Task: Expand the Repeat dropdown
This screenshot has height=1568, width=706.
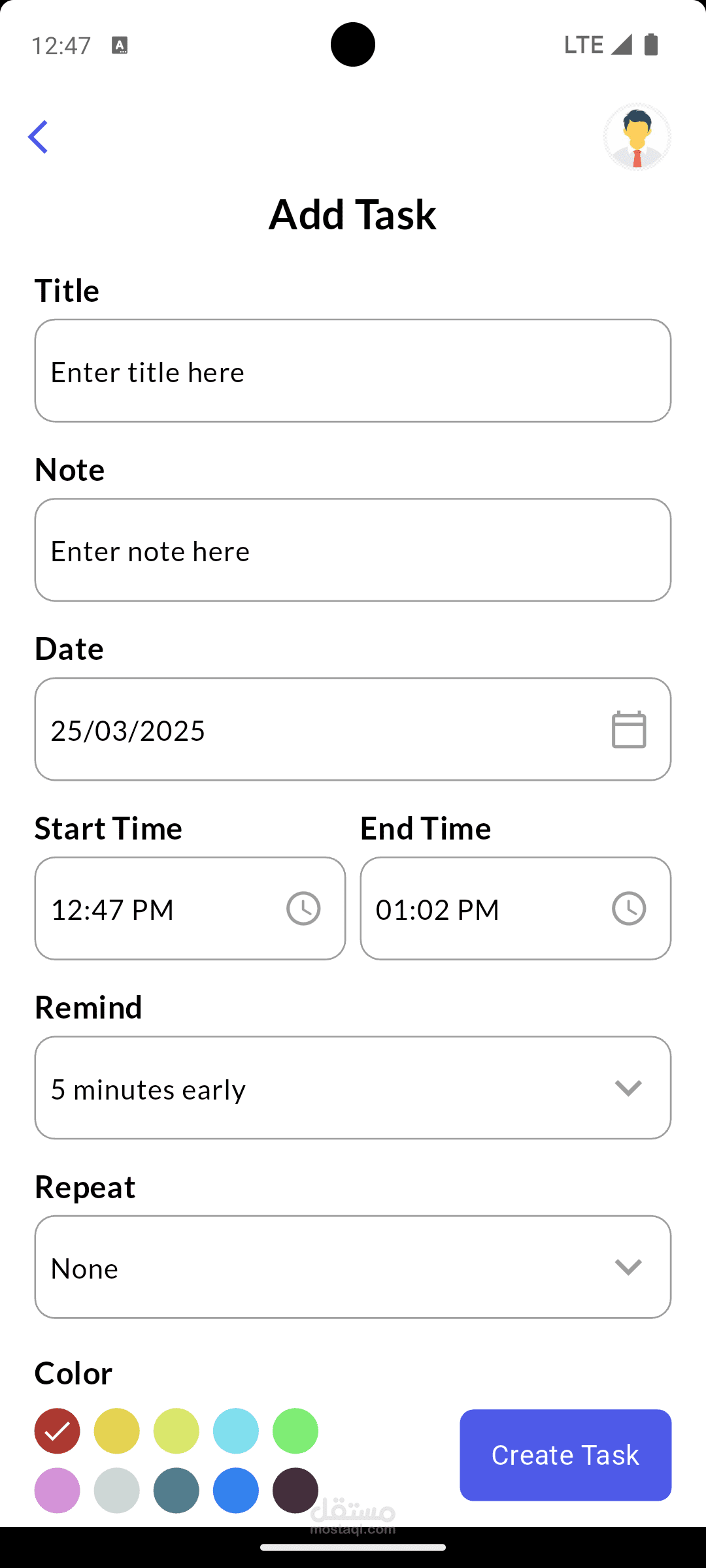Action: coord(353,1267)
